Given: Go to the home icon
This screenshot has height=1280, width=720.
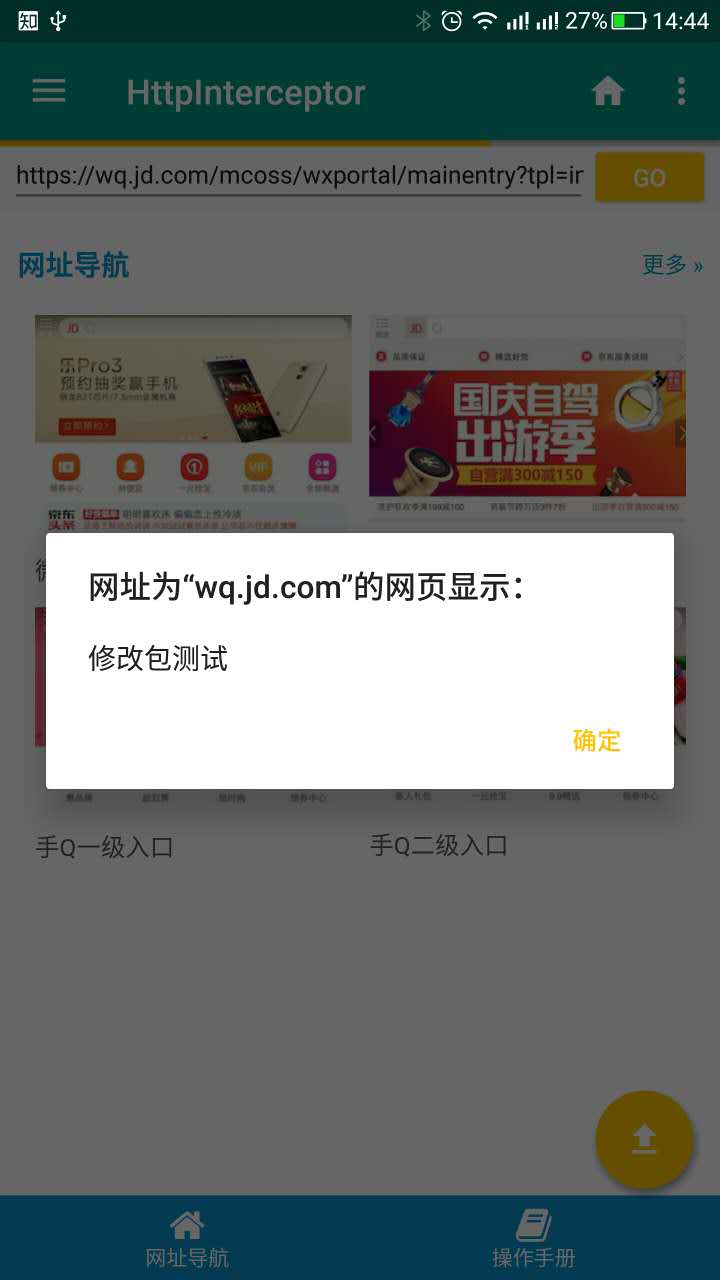Looking at the screenshot, I should click(x=607, y=92).
